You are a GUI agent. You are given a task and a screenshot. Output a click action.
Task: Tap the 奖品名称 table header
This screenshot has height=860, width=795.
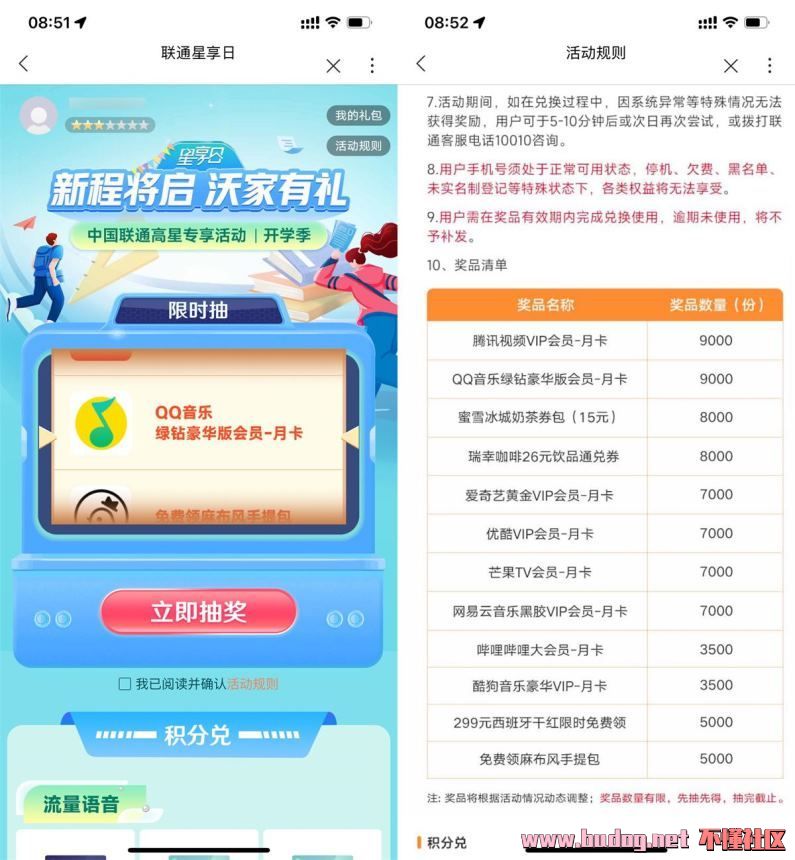[542, 303]
